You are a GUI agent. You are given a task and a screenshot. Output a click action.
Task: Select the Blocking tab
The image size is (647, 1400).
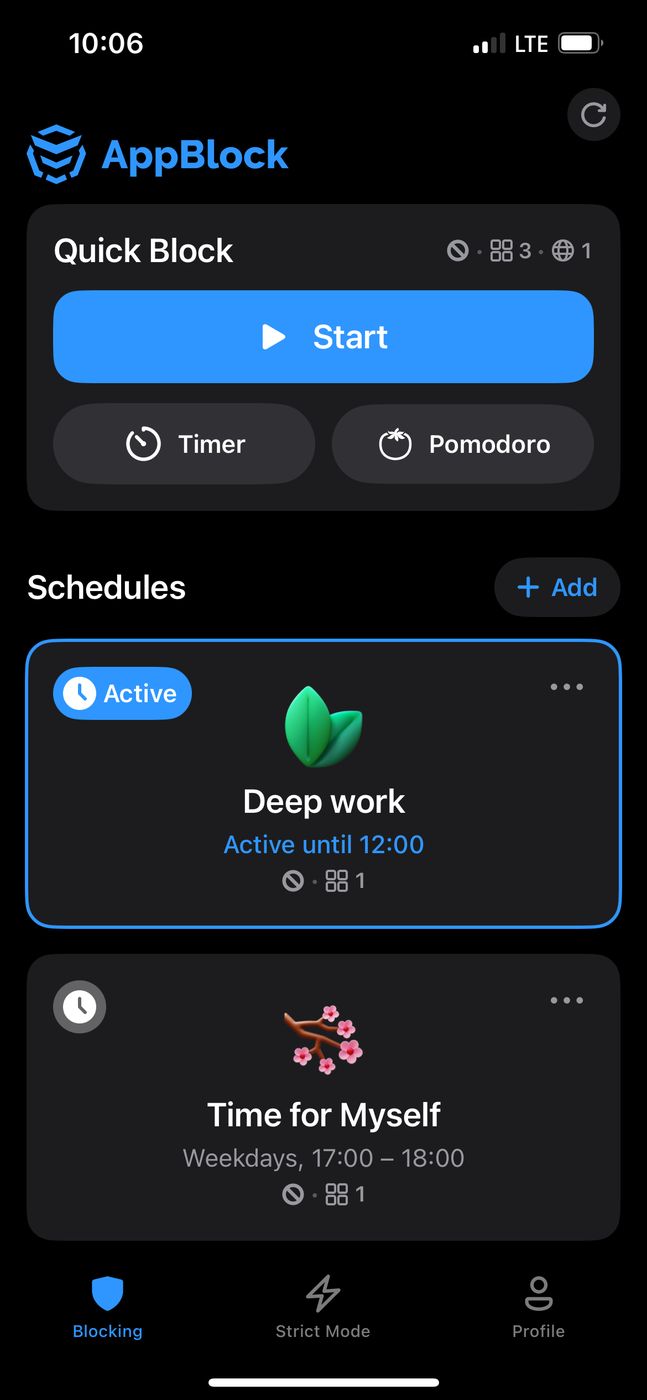click(108, 1306)
